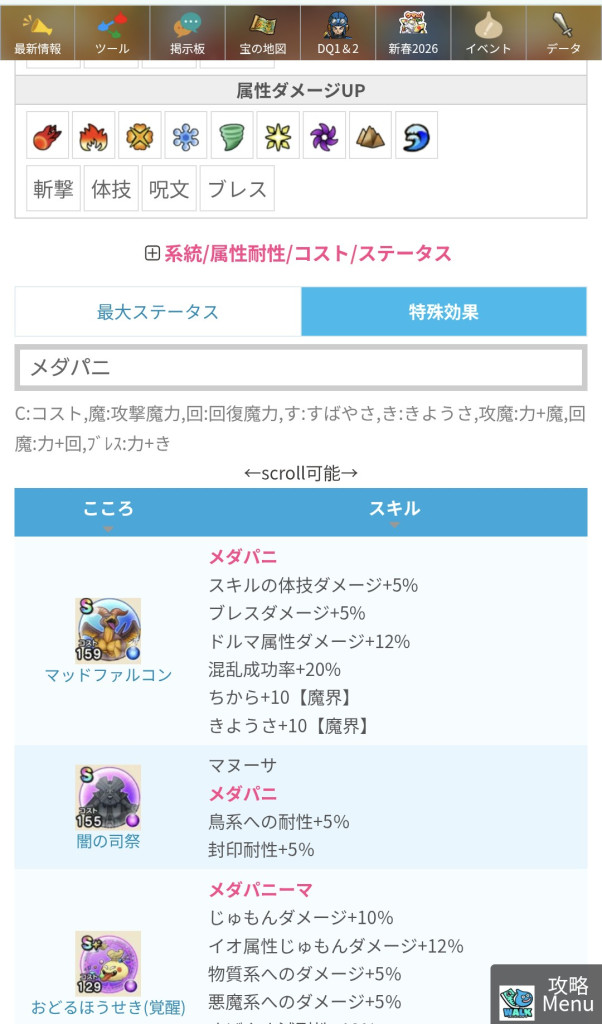The width and height of the screenshot is (602, 1024).
Task: Edit the メダパニ search field
Action: coord(301,368)
